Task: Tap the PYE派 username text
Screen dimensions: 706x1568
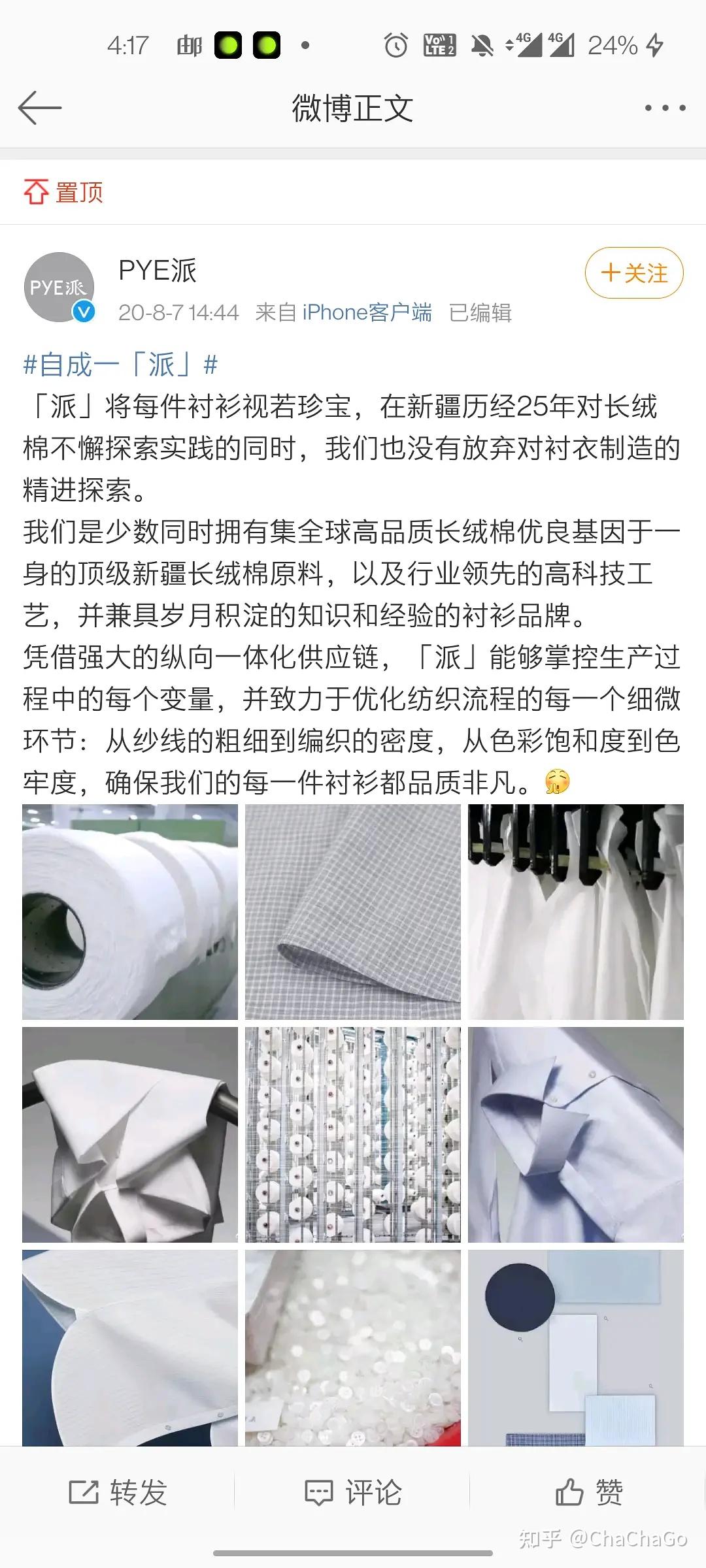Action: tap(157, 270)
